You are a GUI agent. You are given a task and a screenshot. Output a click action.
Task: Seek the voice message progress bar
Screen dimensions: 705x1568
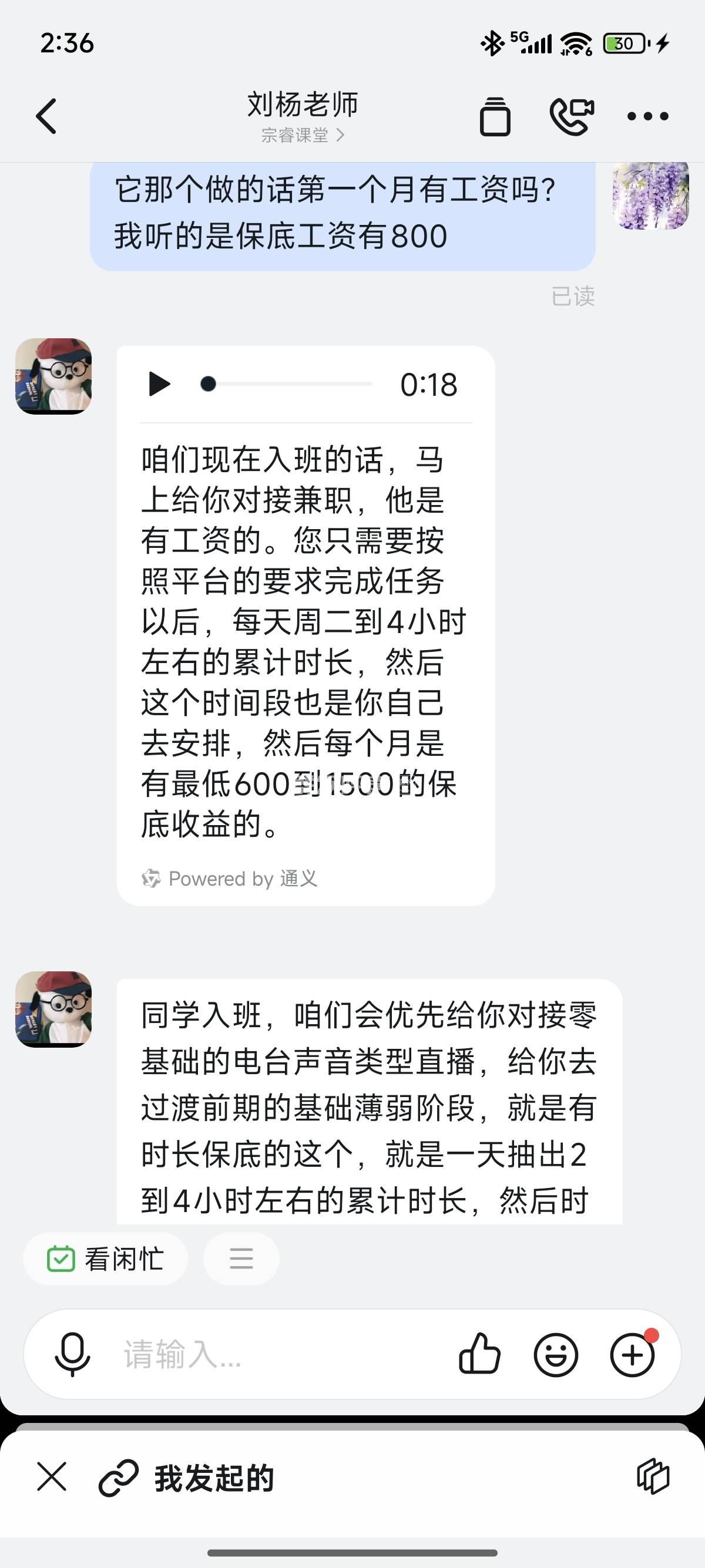(x=286, y=384)
